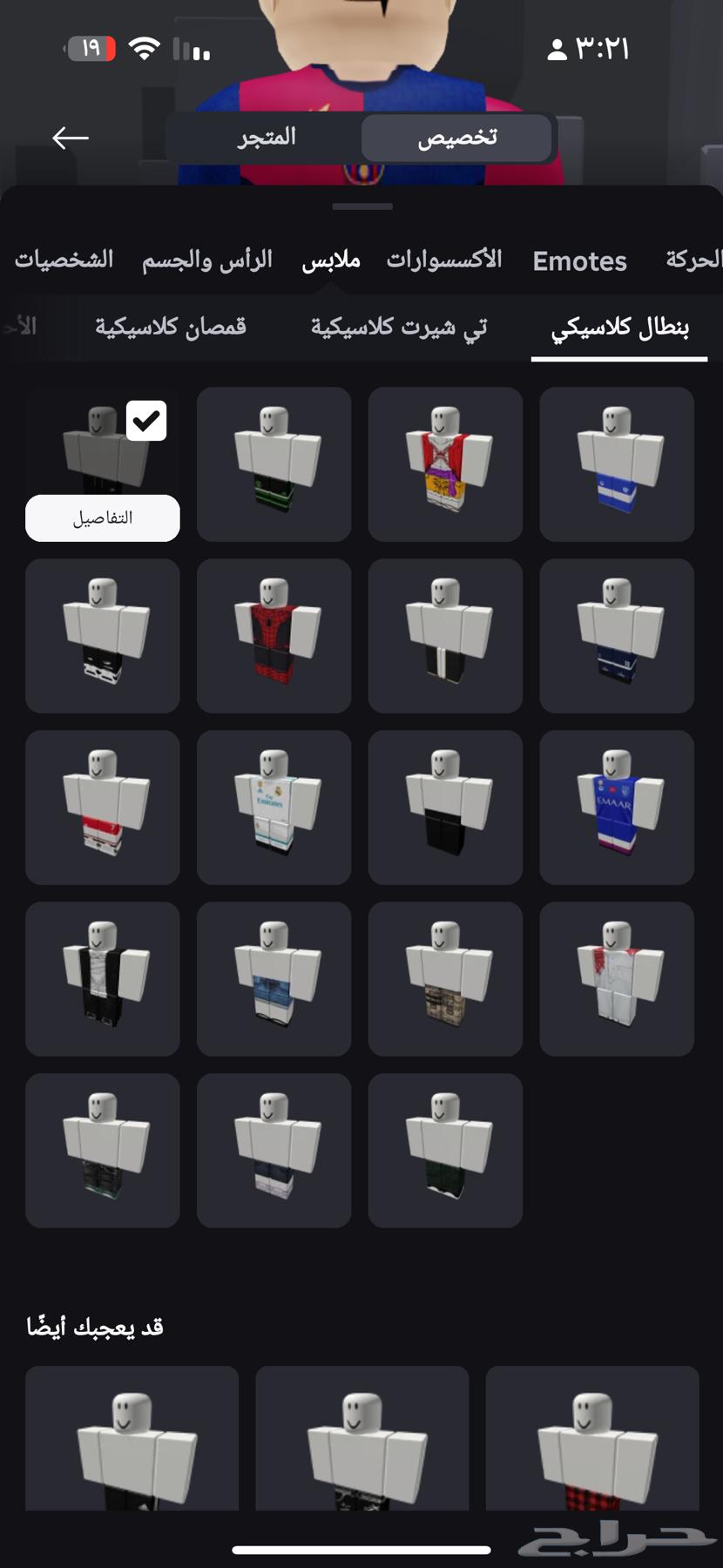Choose the blue jeans item
723x1568 pixels.
pyautogui.click(x=274, y=978)
